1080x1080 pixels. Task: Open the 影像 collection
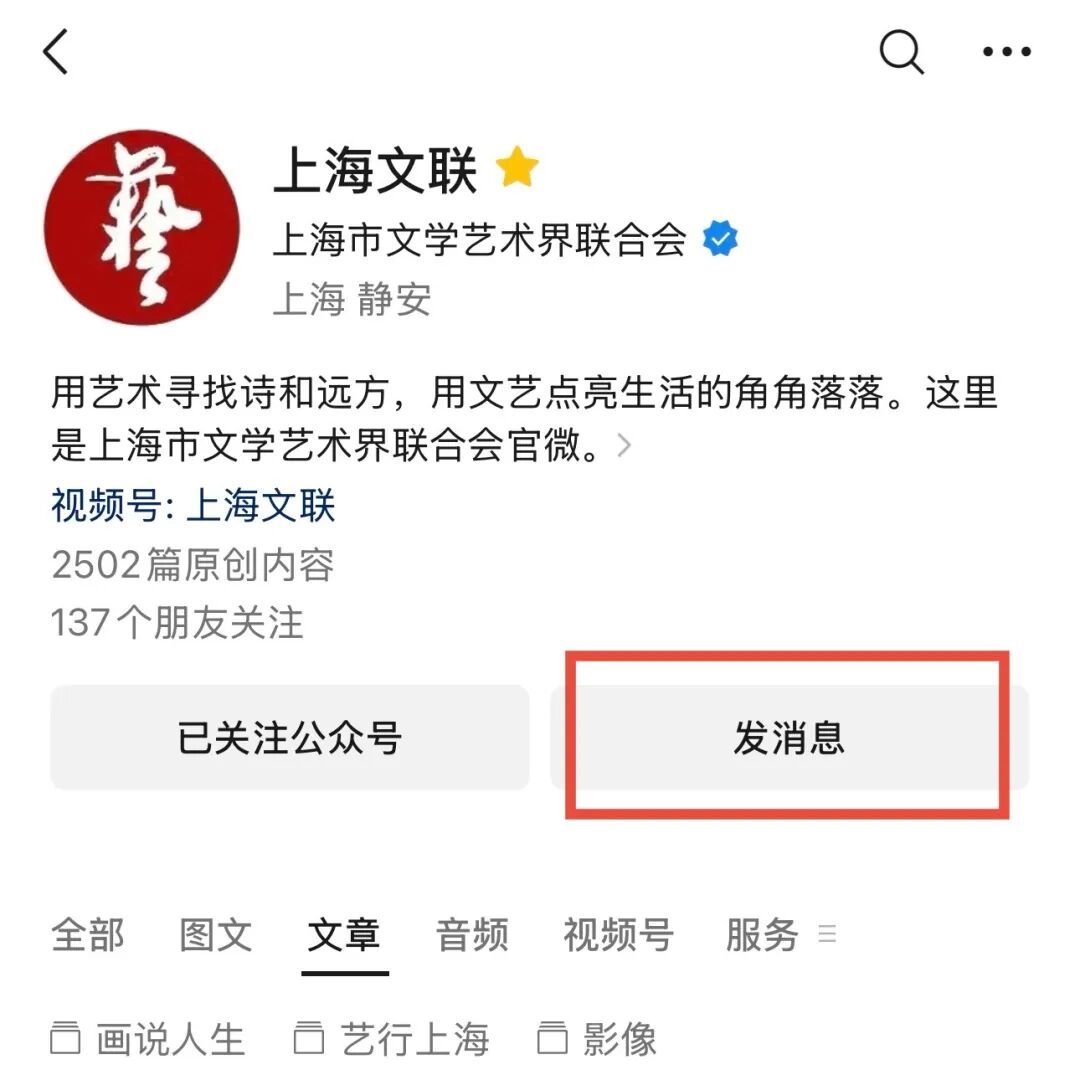click(598, 1040)
